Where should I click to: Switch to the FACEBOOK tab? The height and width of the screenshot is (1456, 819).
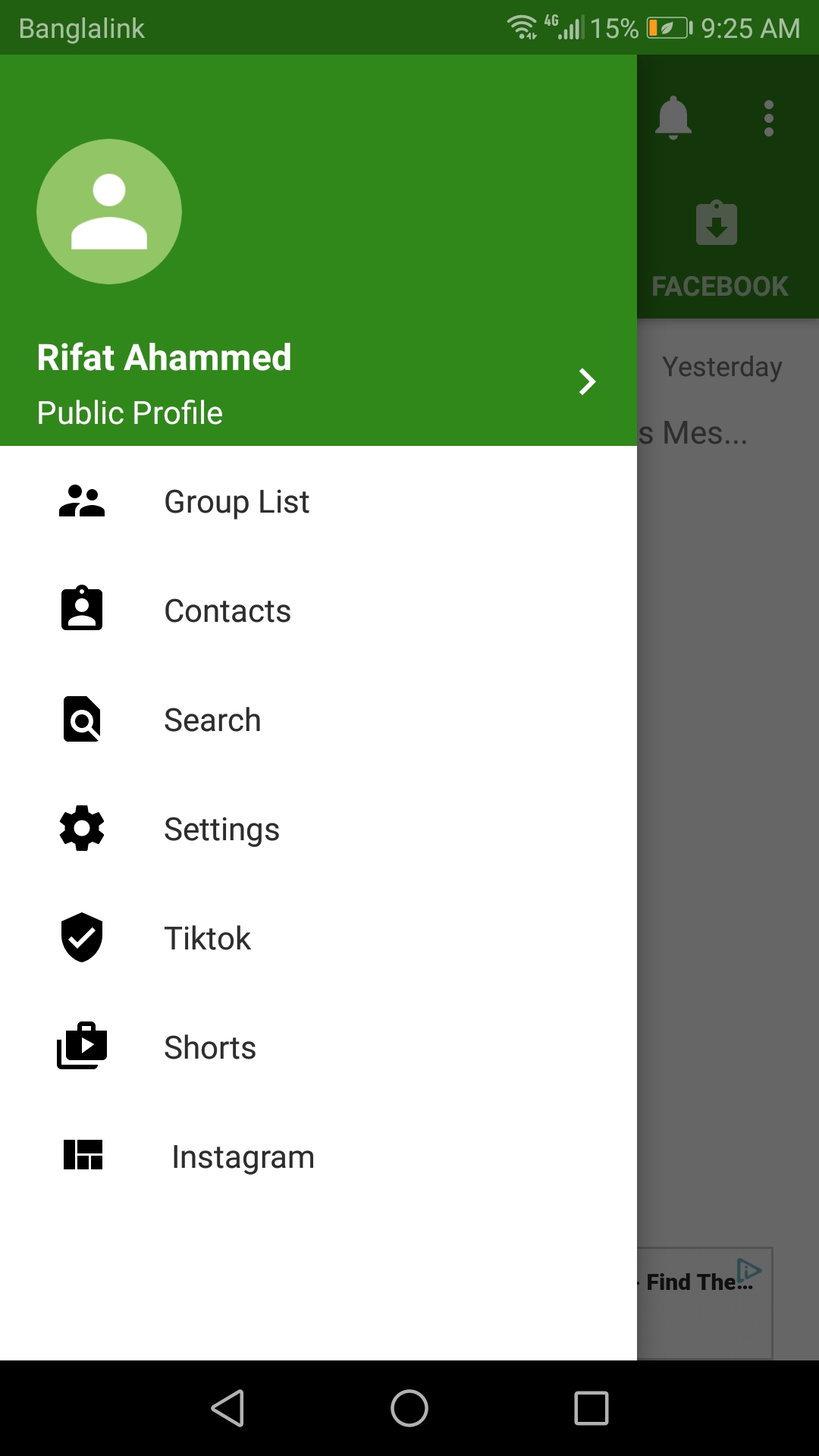pos(720,286)
